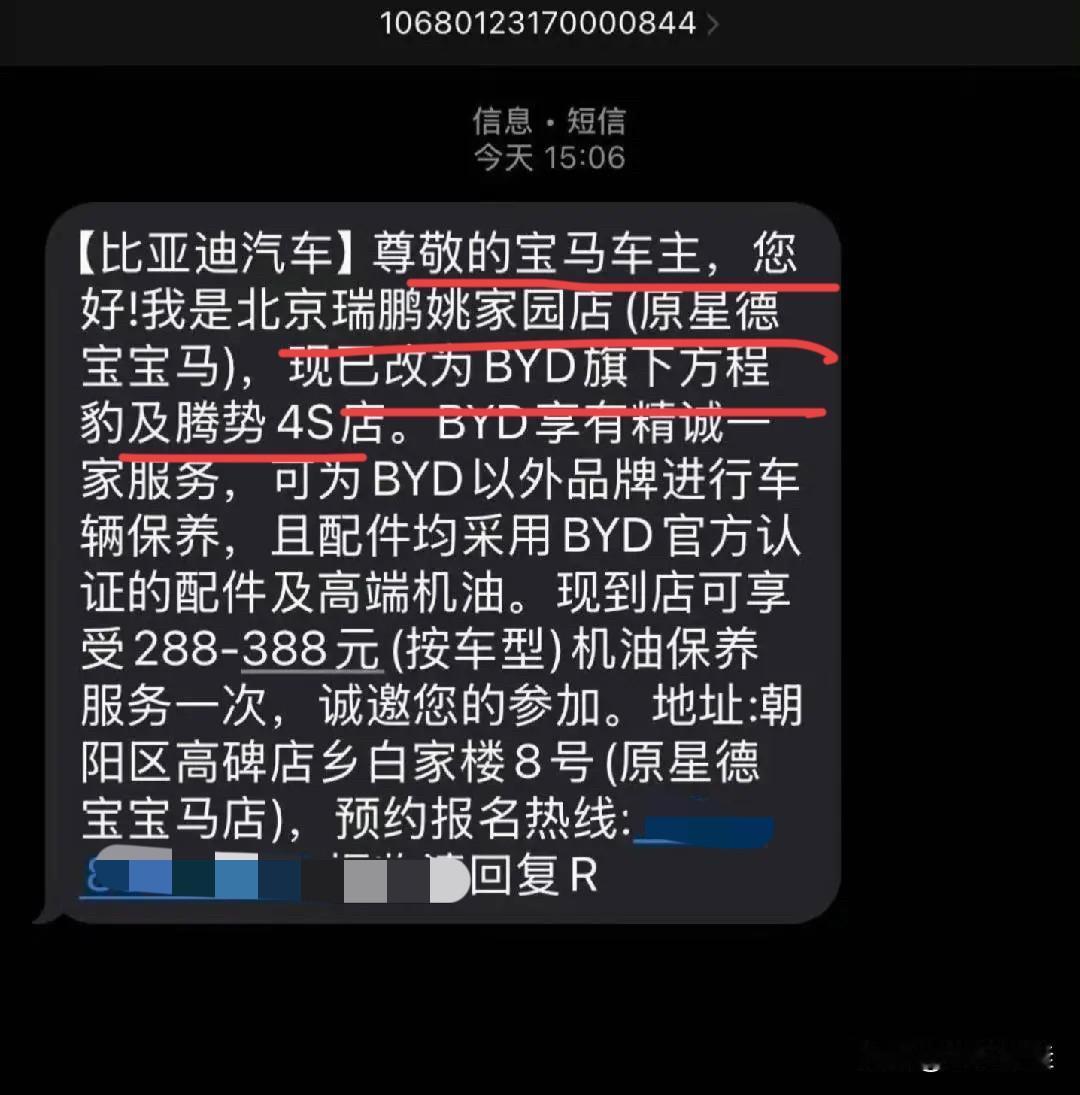Image resolution: width=1080 pixels, height=1095 pixels.
Task: Select the 今天 15:06 timestamp
Action: coord(548,157)
